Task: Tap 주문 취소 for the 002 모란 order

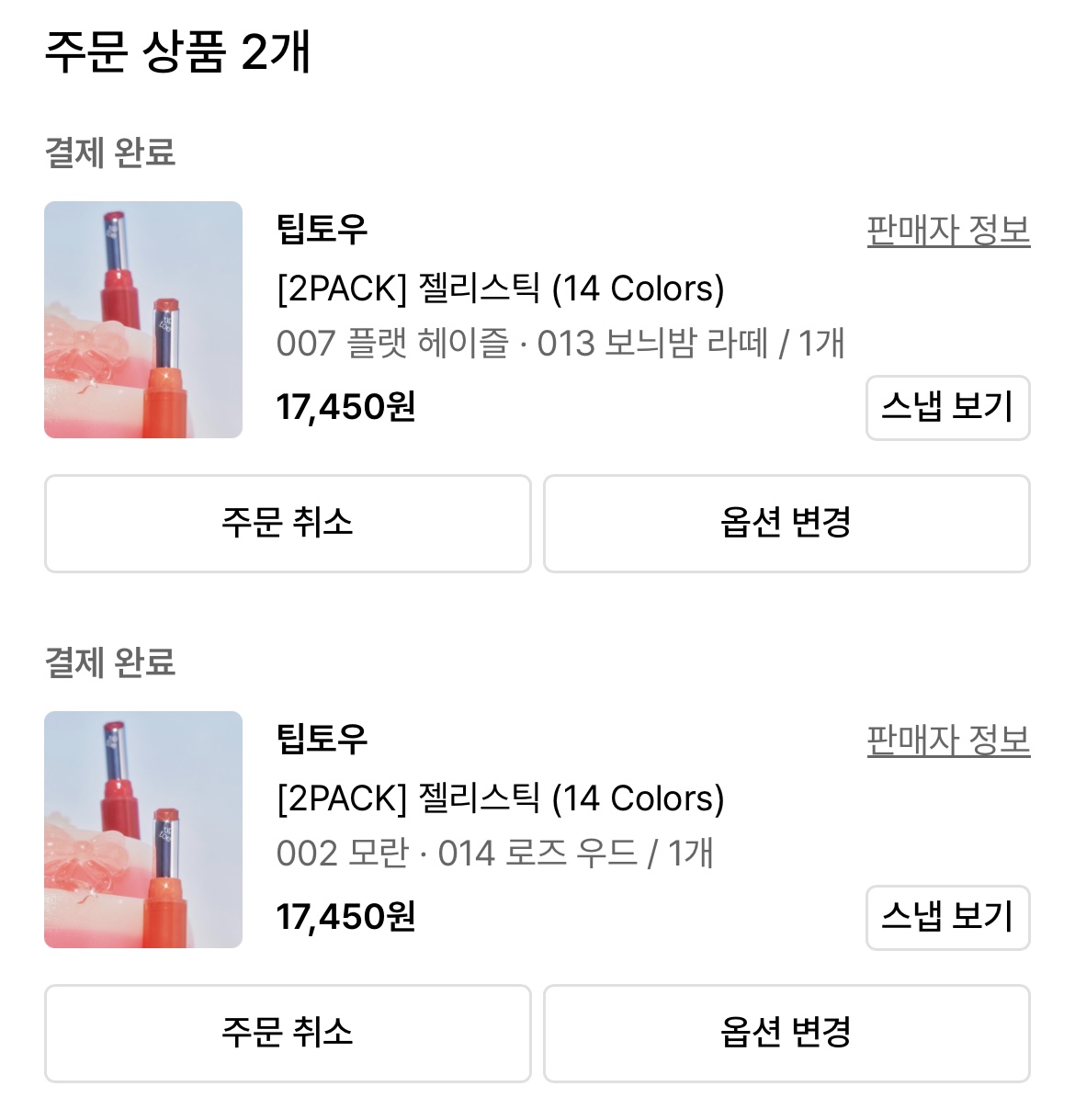Action: point(288,1033)
